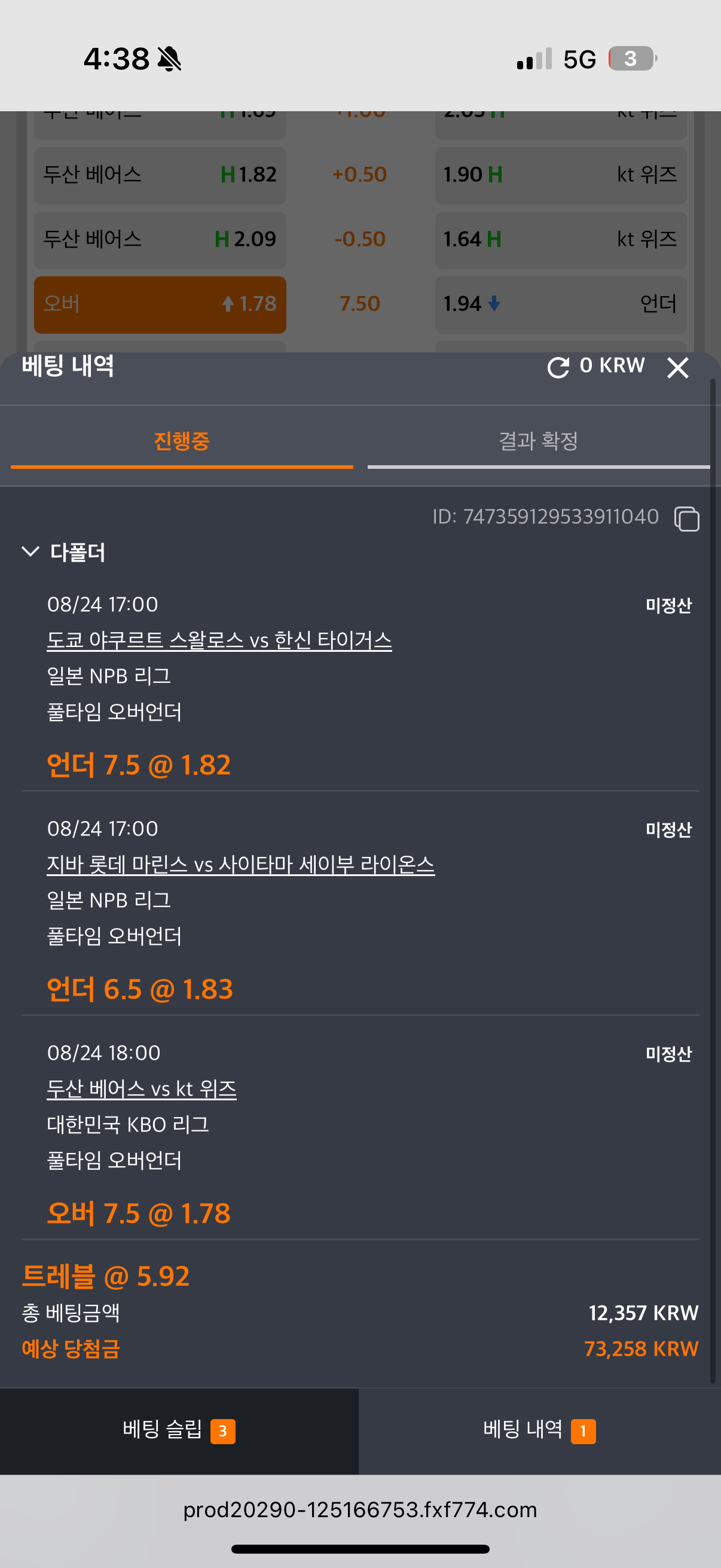Close the 베팅 내역 panel
The width and height of the screenshot is (721, 1568).
tap(677, 368)
